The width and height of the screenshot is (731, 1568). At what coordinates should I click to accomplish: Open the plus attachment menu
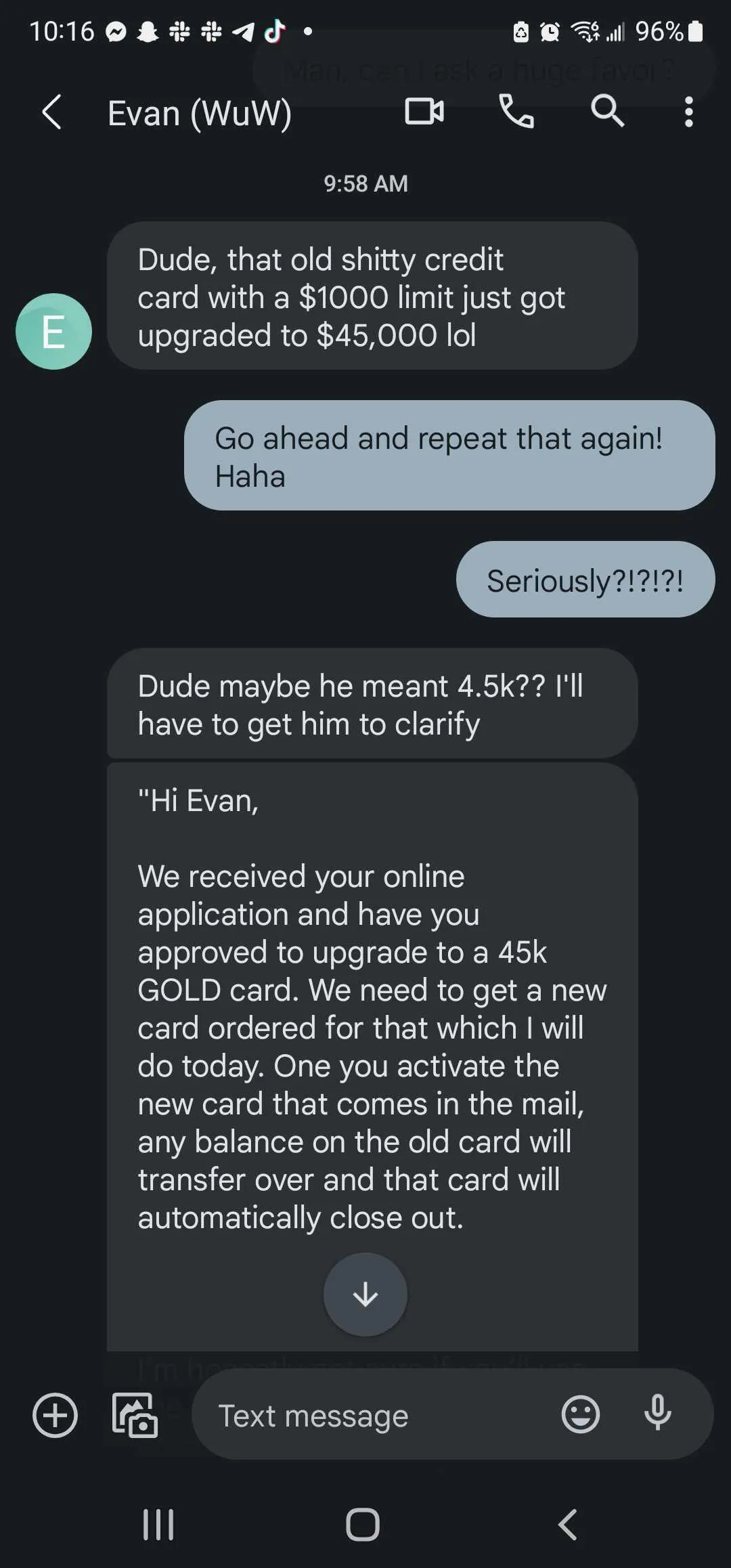55,1415
